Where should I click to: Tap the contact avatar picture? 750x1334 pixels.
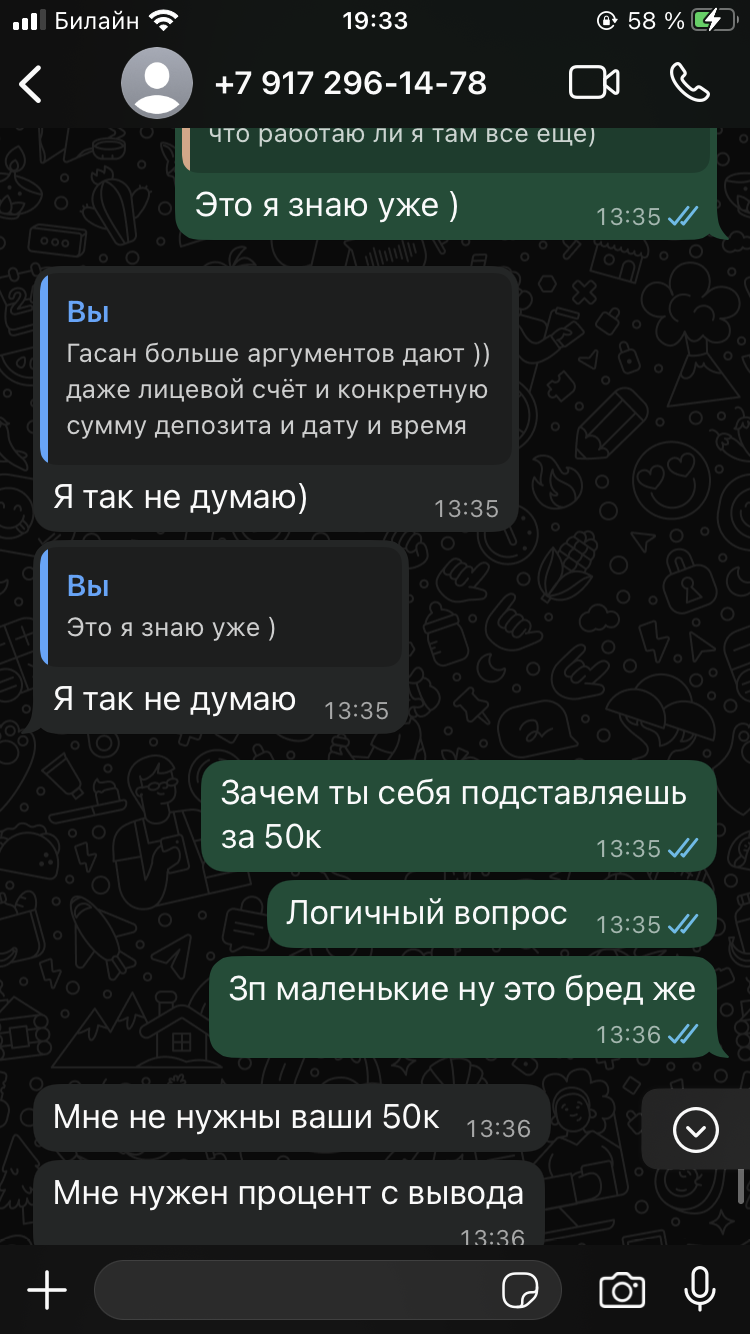coord(157,83)
